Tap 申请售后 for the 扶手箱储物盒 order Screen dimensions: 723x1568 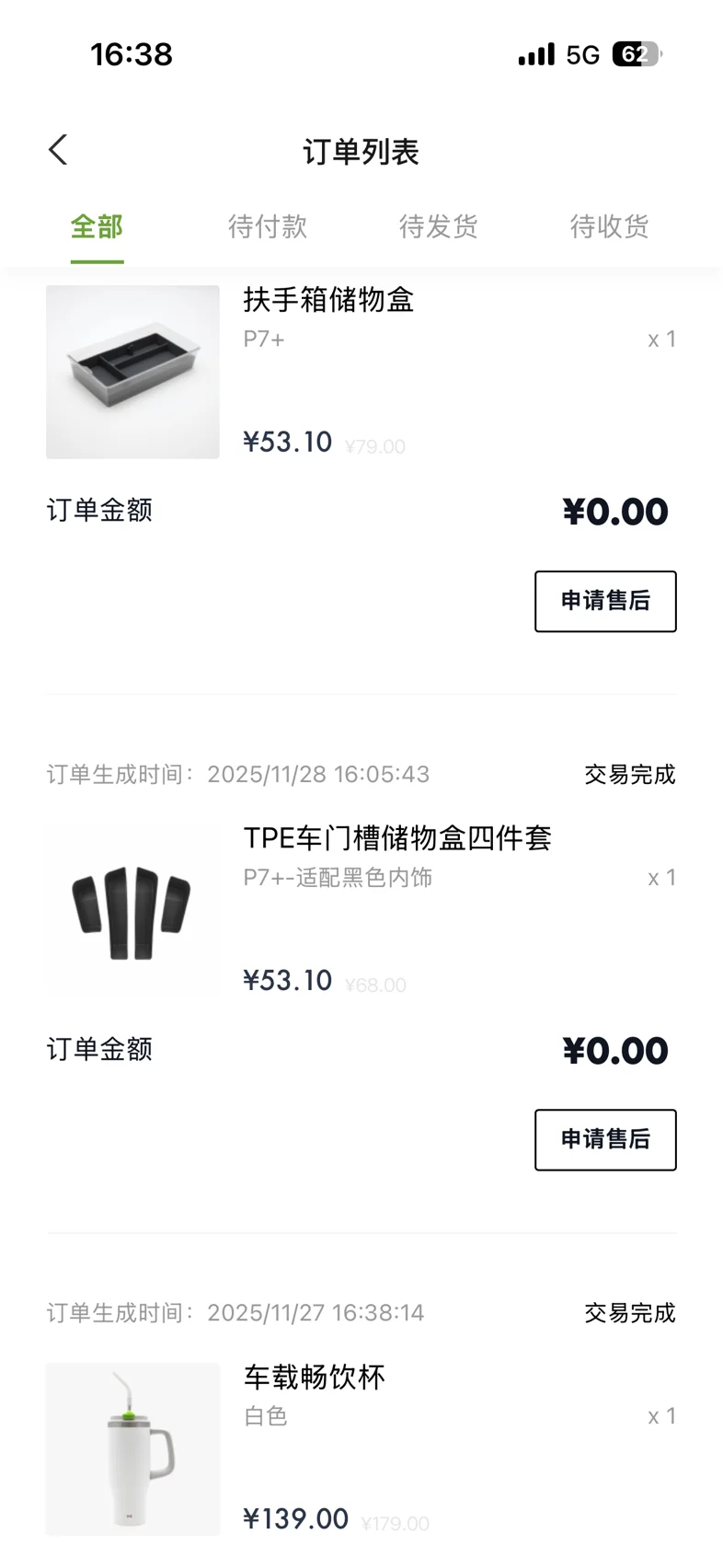(x=605, y=602)
